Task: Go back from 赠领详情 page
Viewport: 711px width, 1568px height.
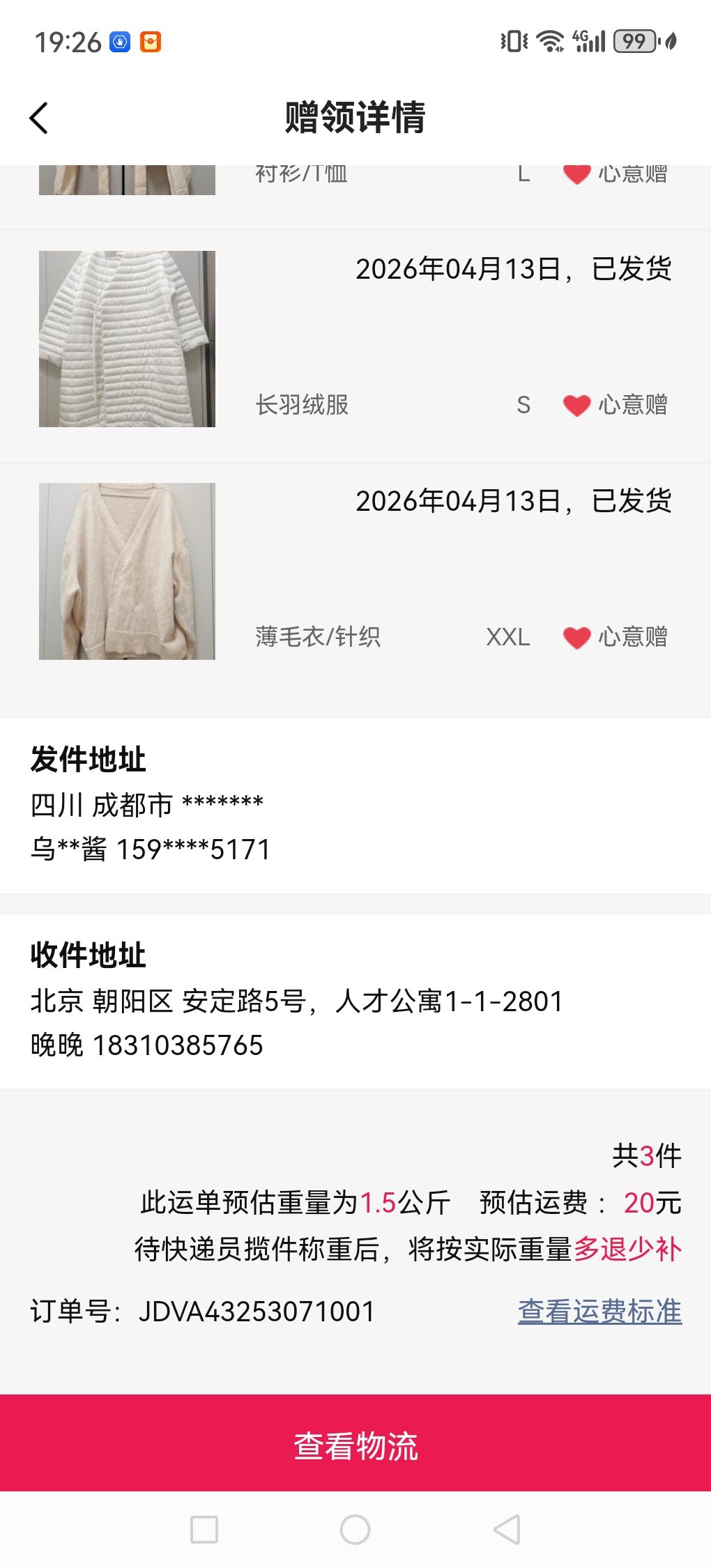Action: [x=39, y=118]
